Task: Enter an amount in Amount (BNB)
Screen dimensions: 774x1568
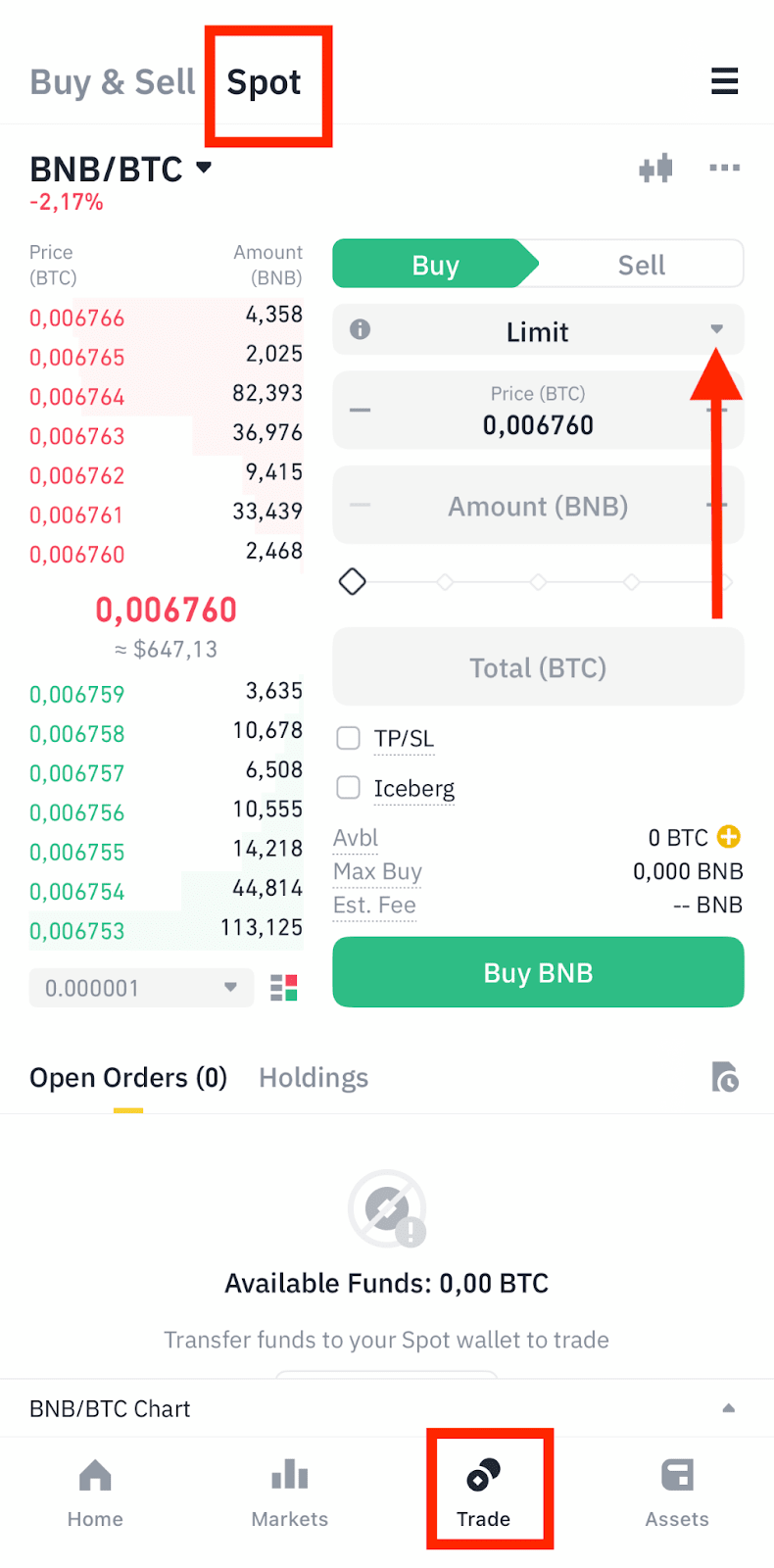Action: point(538,507)
